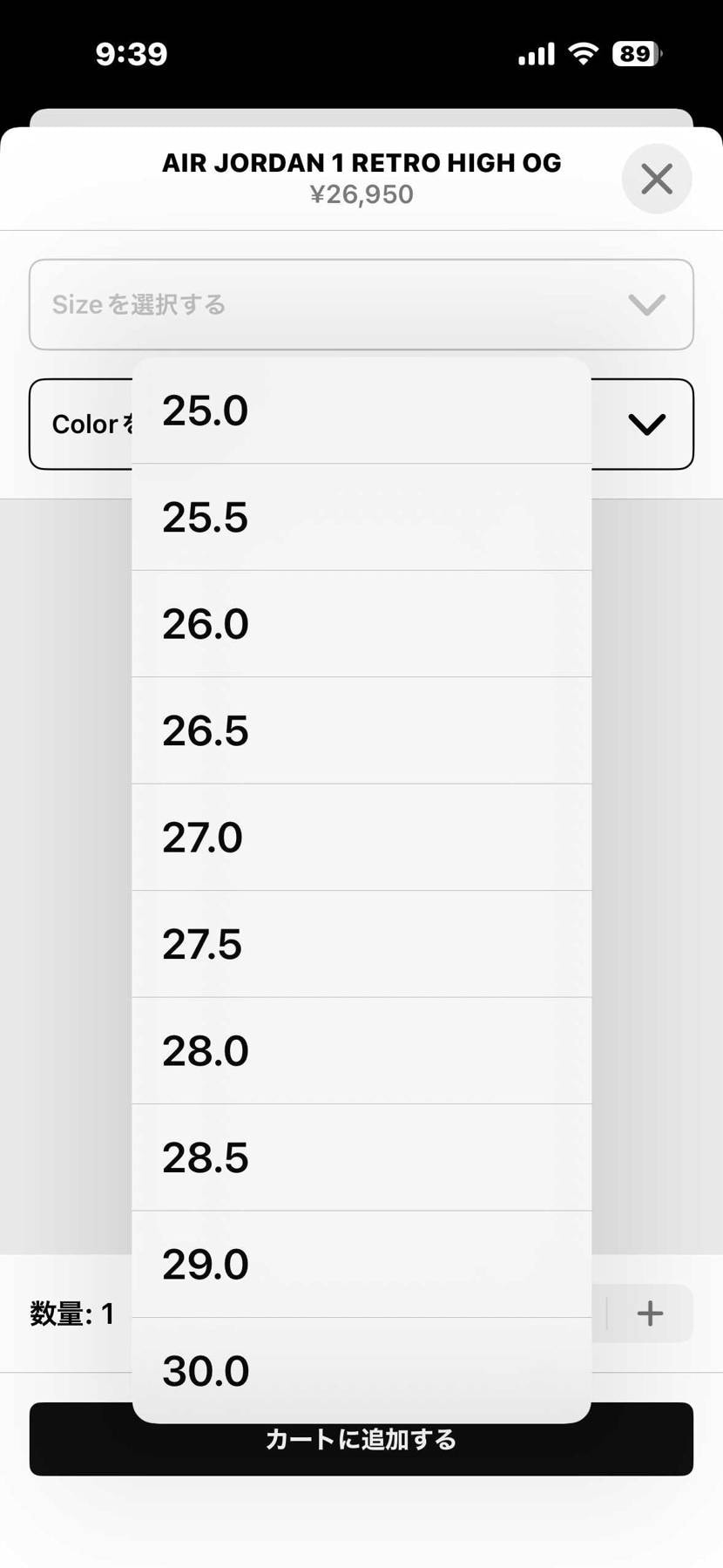Choose size 27.0
The height and width of the screenshot is (1568, 723).
tap(361, 838)
